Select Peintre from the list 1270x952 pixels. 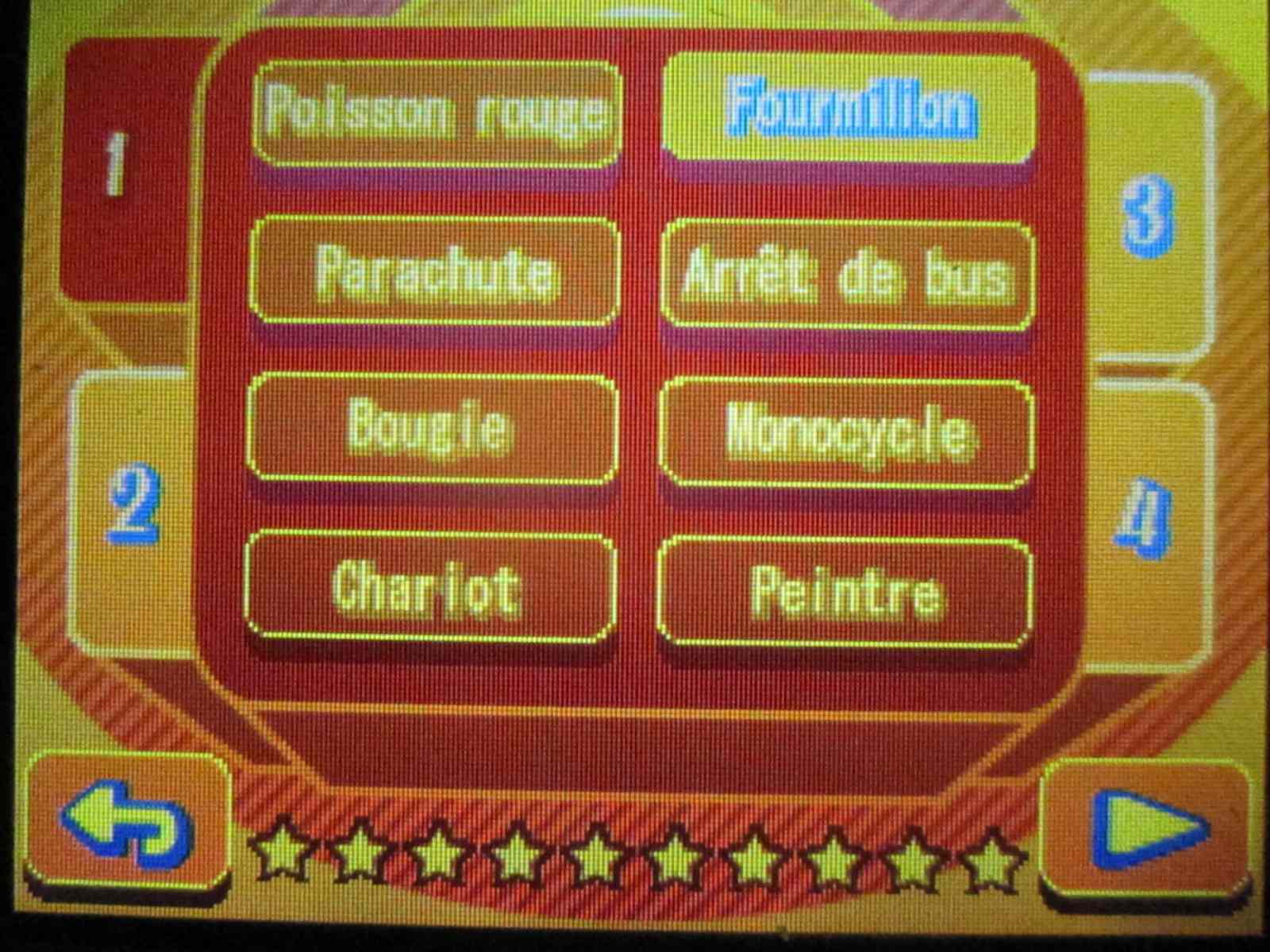pos(845,591)
